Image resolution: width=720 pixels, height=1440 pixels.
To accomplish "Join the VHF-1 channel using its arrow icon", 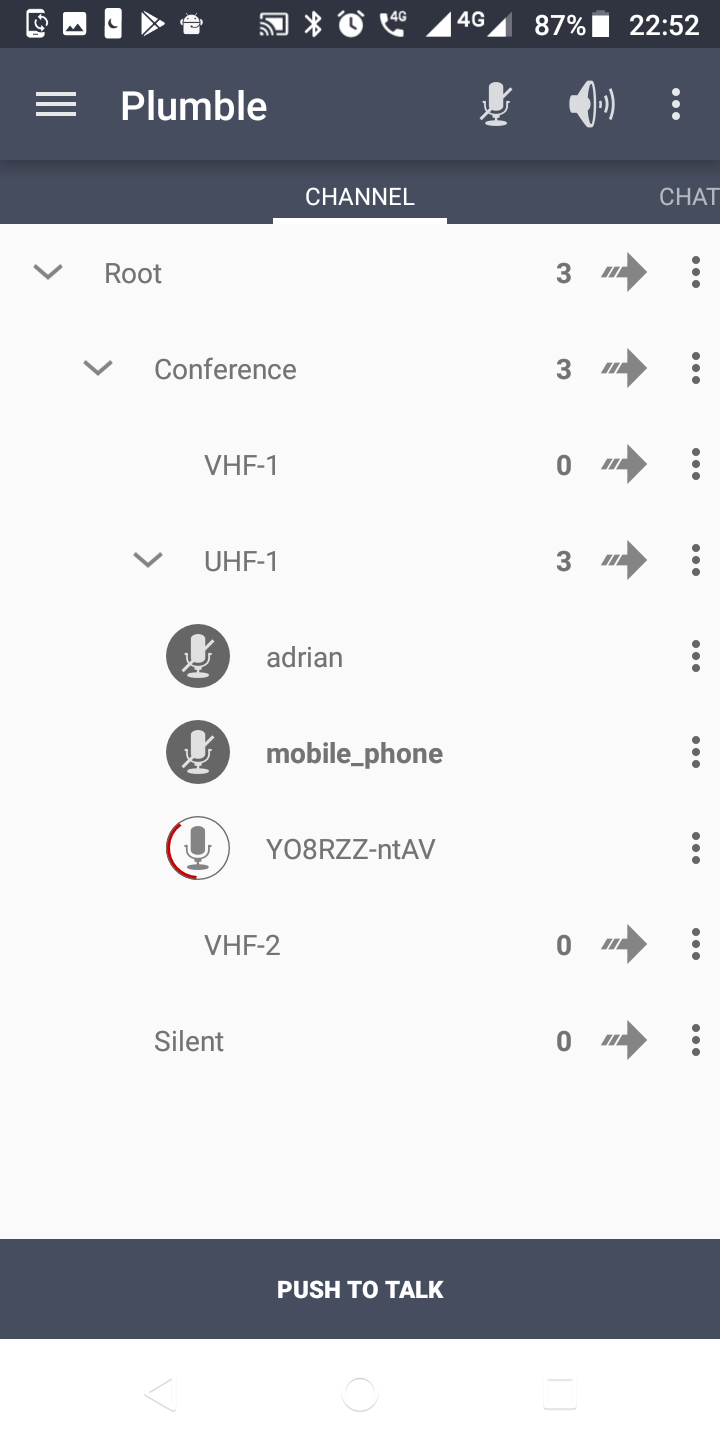I will [x=623, y=464].
